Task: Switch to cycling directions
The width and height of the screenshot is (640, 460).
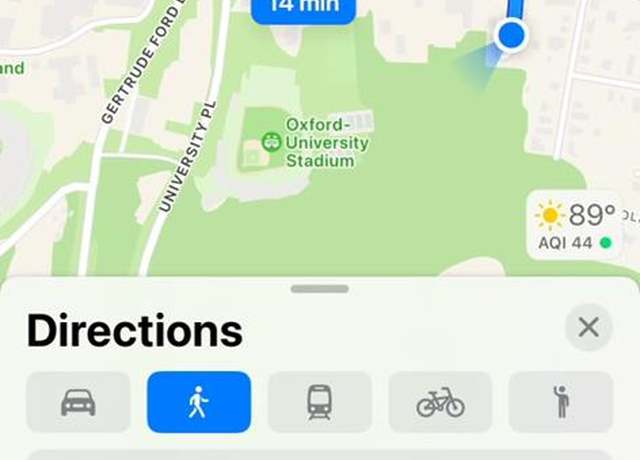Action: [440, 402]
